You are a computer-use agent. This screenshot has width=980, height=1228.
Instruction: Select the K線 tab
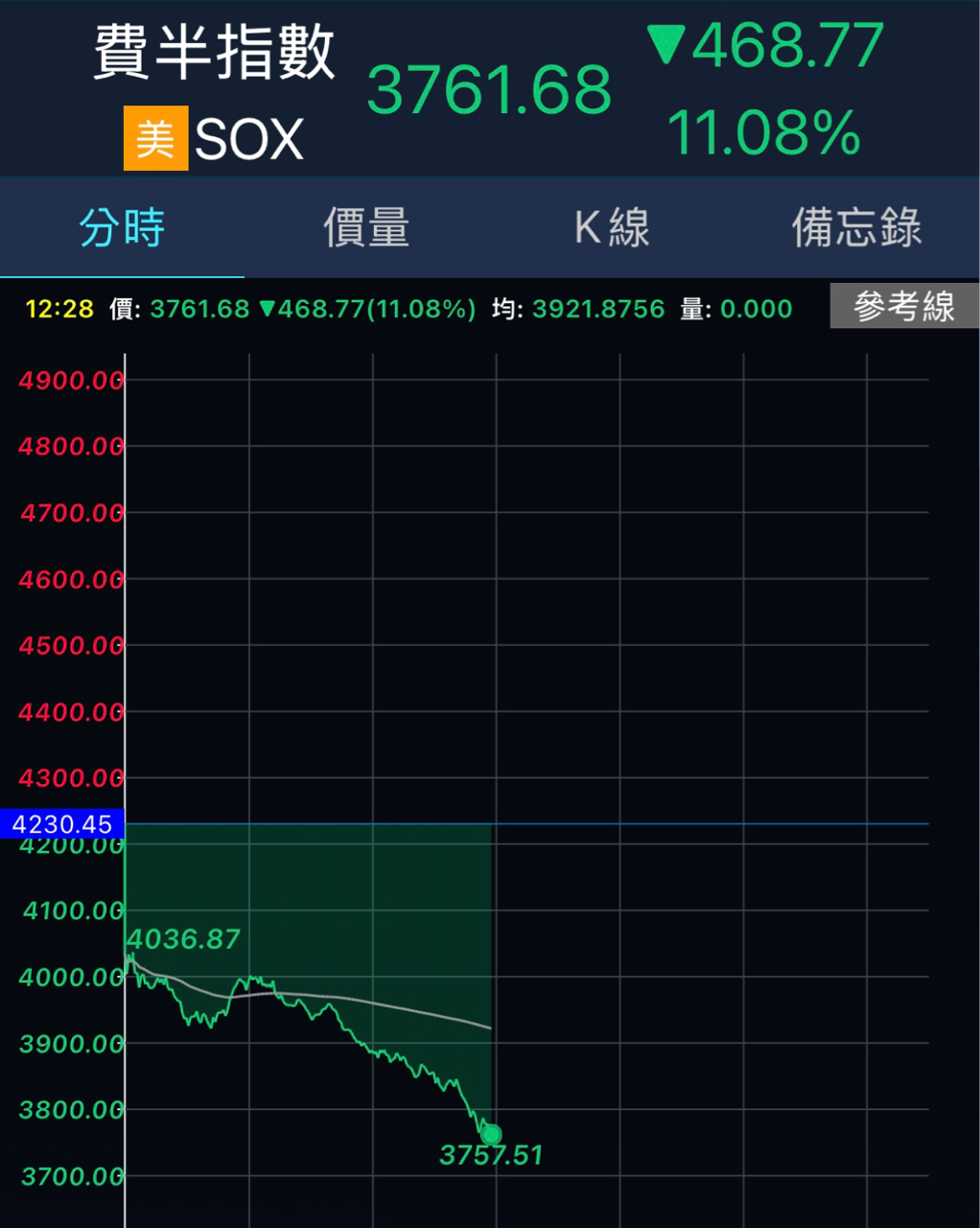612,228
